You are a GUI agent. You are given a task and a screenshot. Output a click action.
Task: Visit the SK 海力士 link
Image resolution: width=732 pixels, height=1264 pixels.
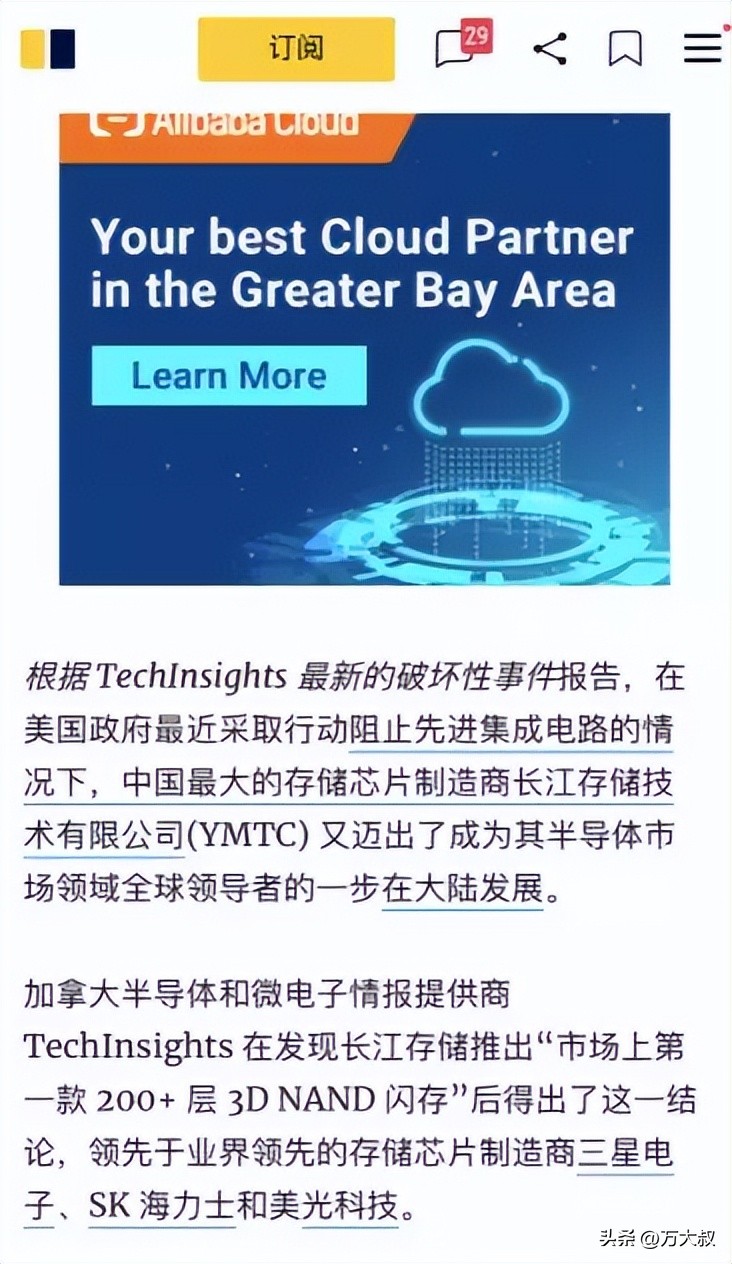162,1207
